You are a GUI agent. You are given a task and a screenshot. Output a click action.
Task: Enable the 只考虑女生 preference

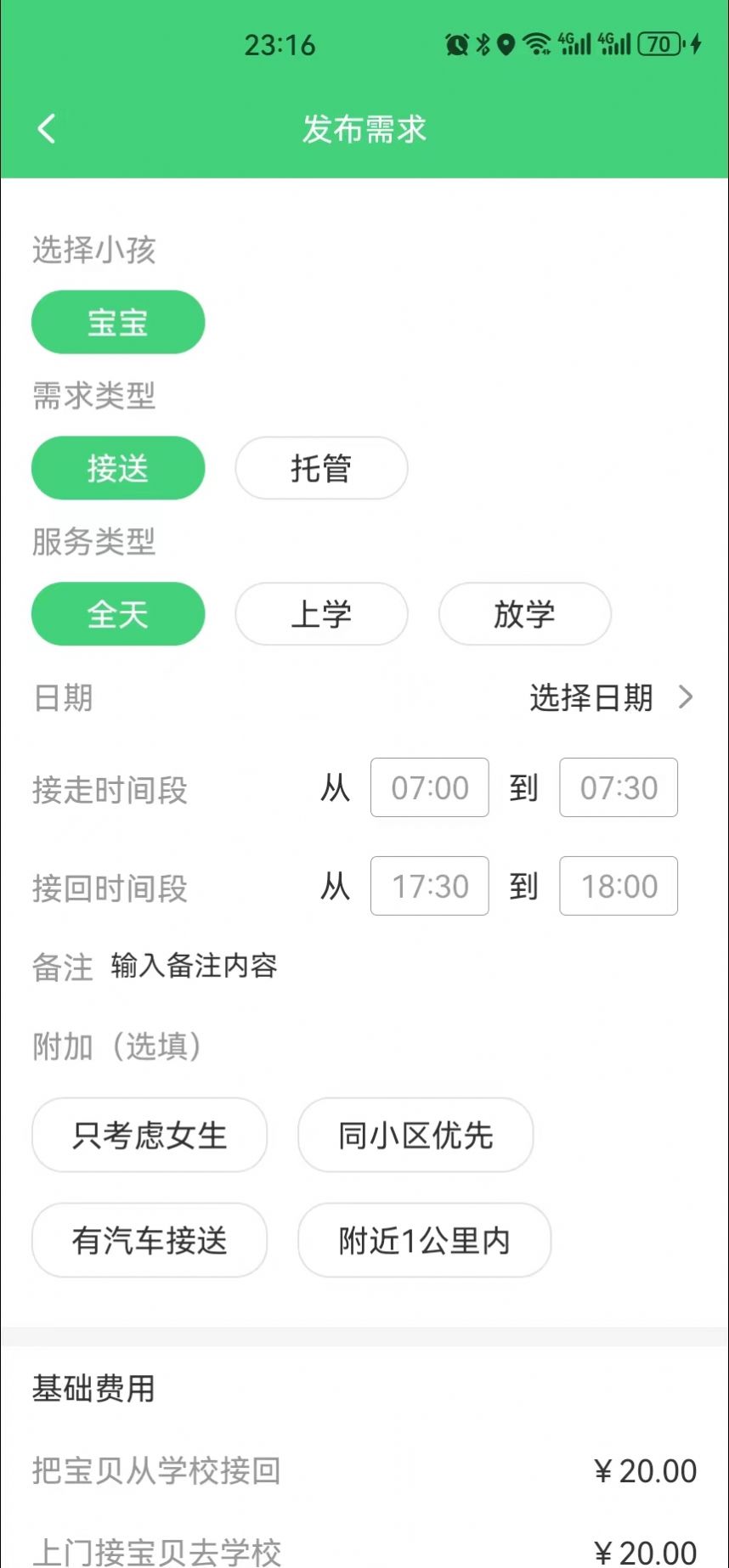point(150,1136)
